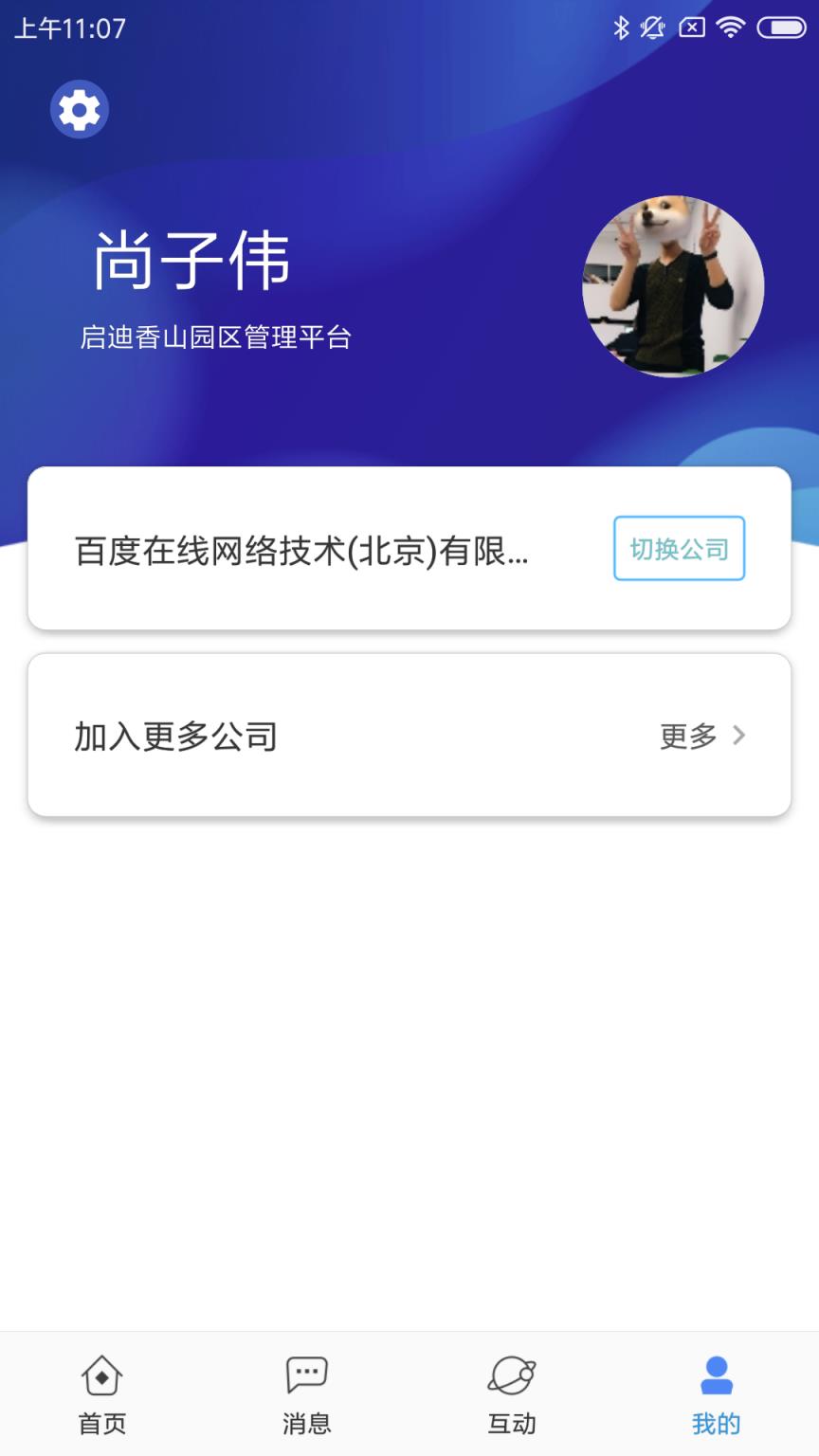Expand the truncated company name 百度在线网络技术
Image resolution: width=819 pixels, height=1456 pixels.
tap(300, 548)
